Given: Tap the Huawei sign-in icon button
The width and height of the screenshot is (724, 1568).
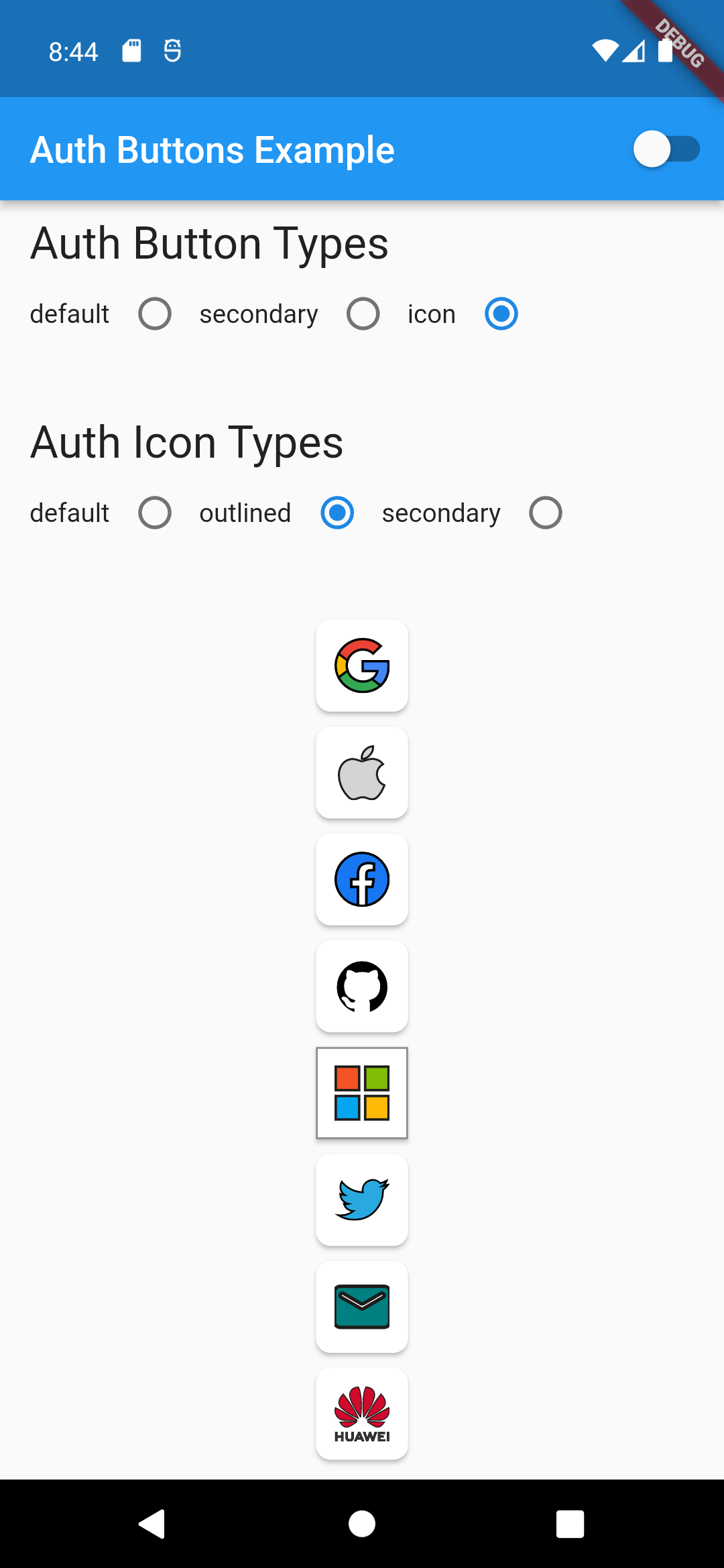Looking at the screenshot, I should pyautogui.click(x=362, y=1414).
